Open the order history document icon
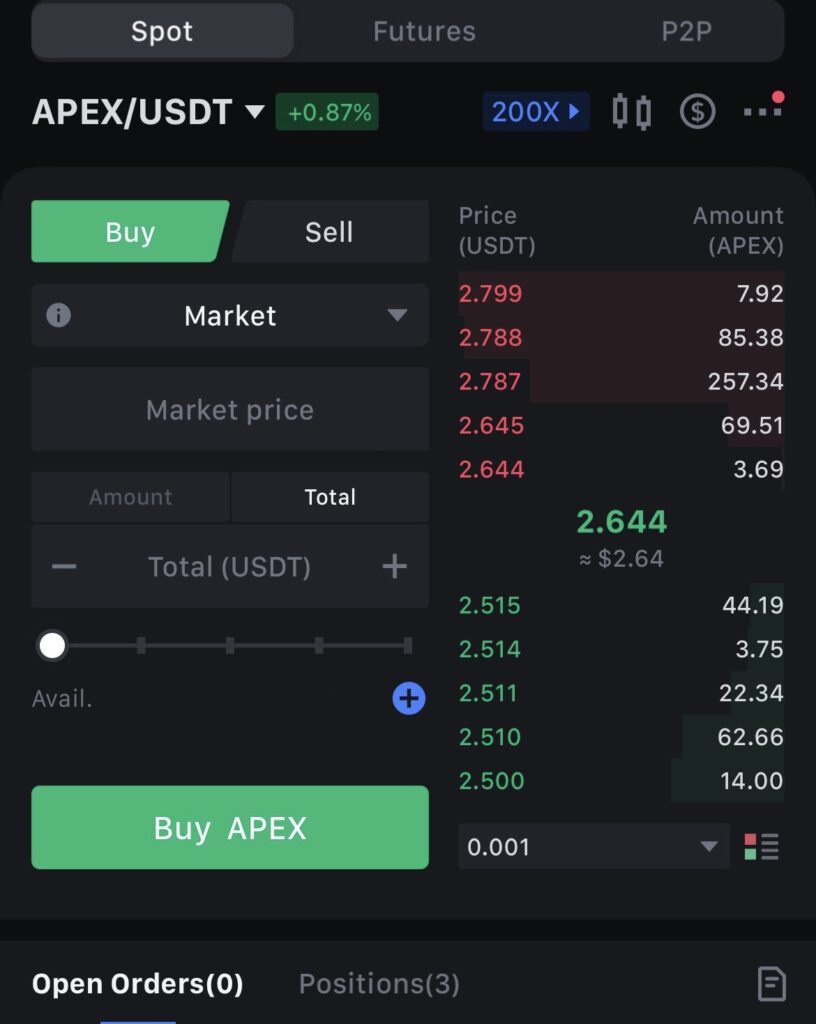Screen dimensions: 816x1024 [x=772, y=984]
